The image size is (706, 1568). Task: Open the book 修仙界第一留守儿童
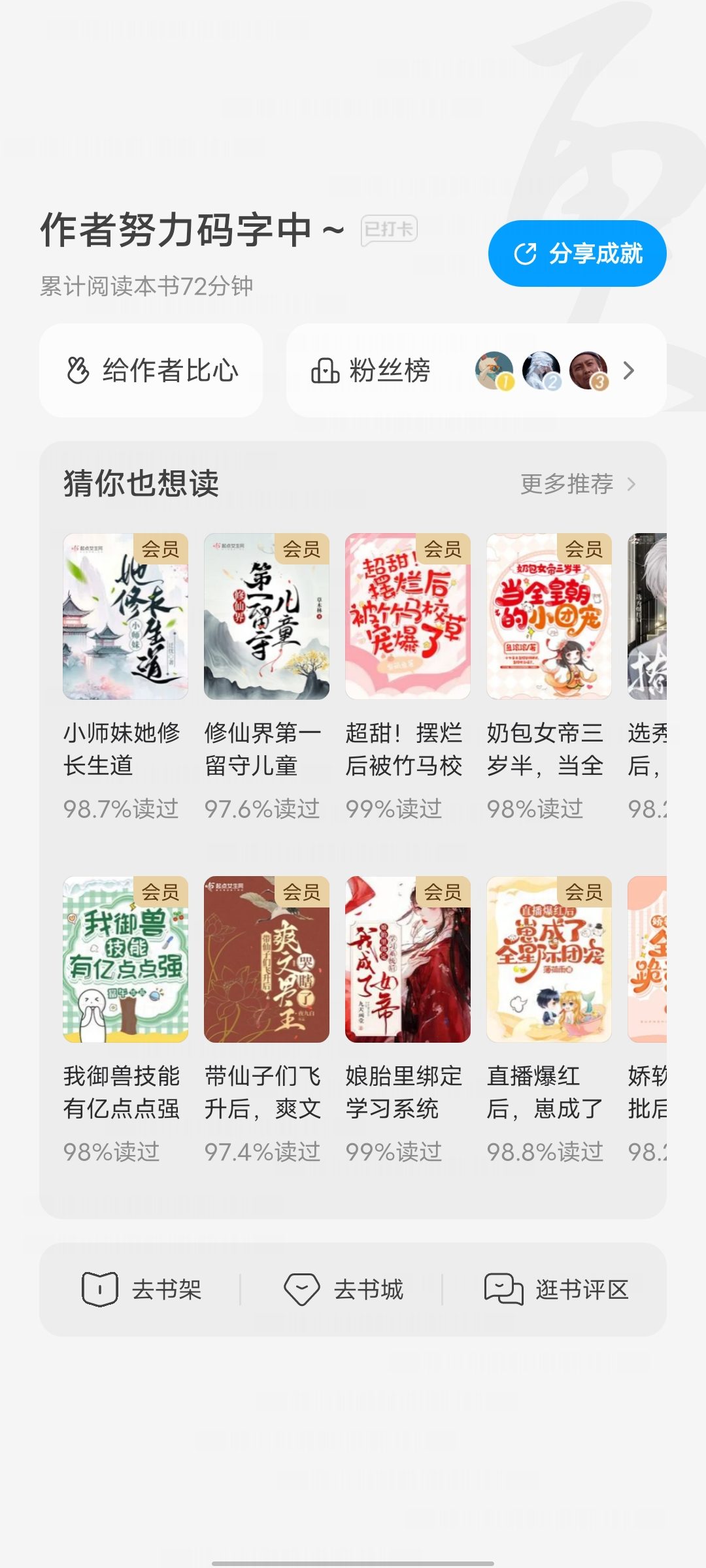[267, 677]
